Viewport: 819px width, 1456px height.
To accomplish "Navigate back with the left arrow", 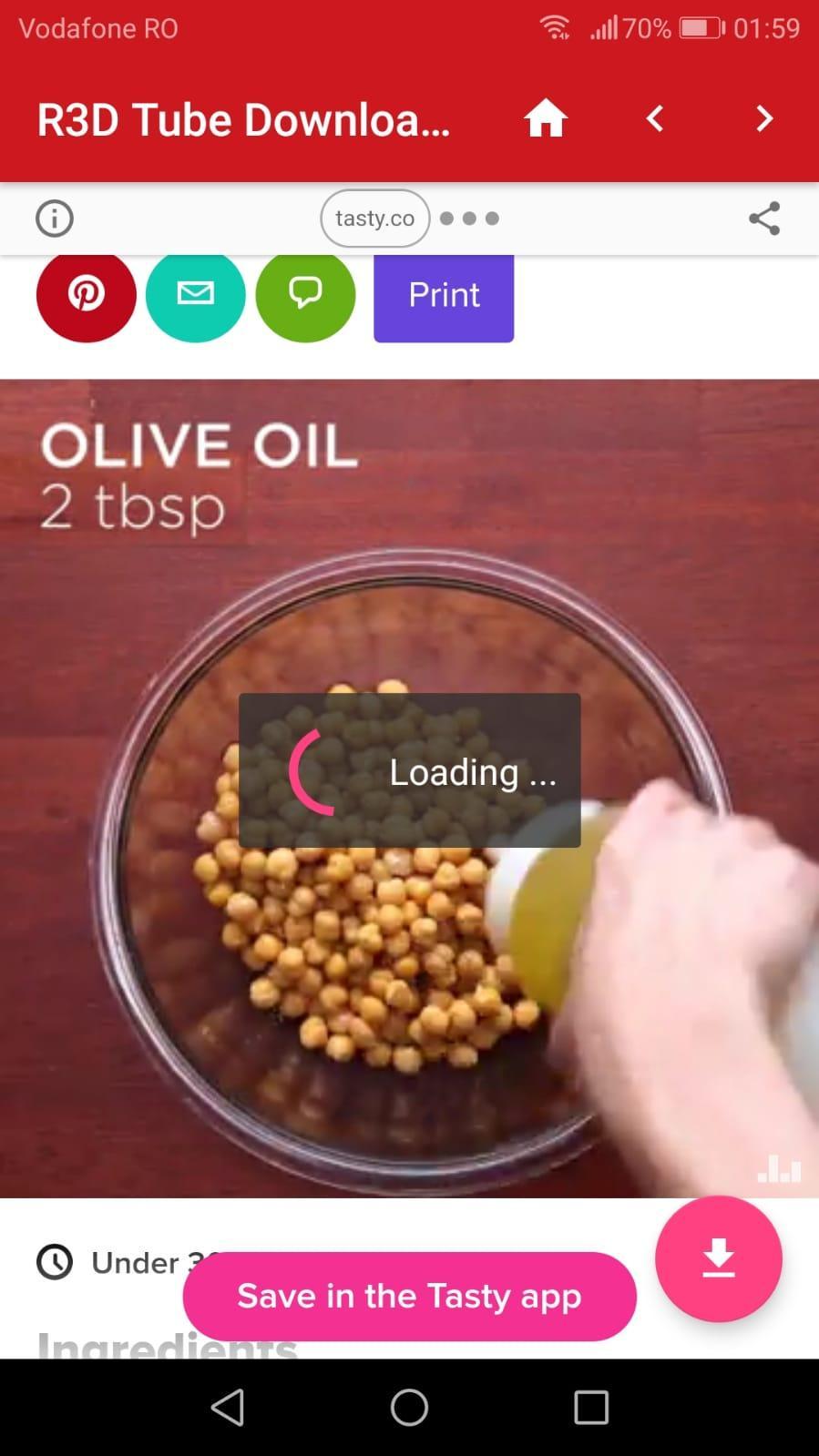I will pos(655,119).
